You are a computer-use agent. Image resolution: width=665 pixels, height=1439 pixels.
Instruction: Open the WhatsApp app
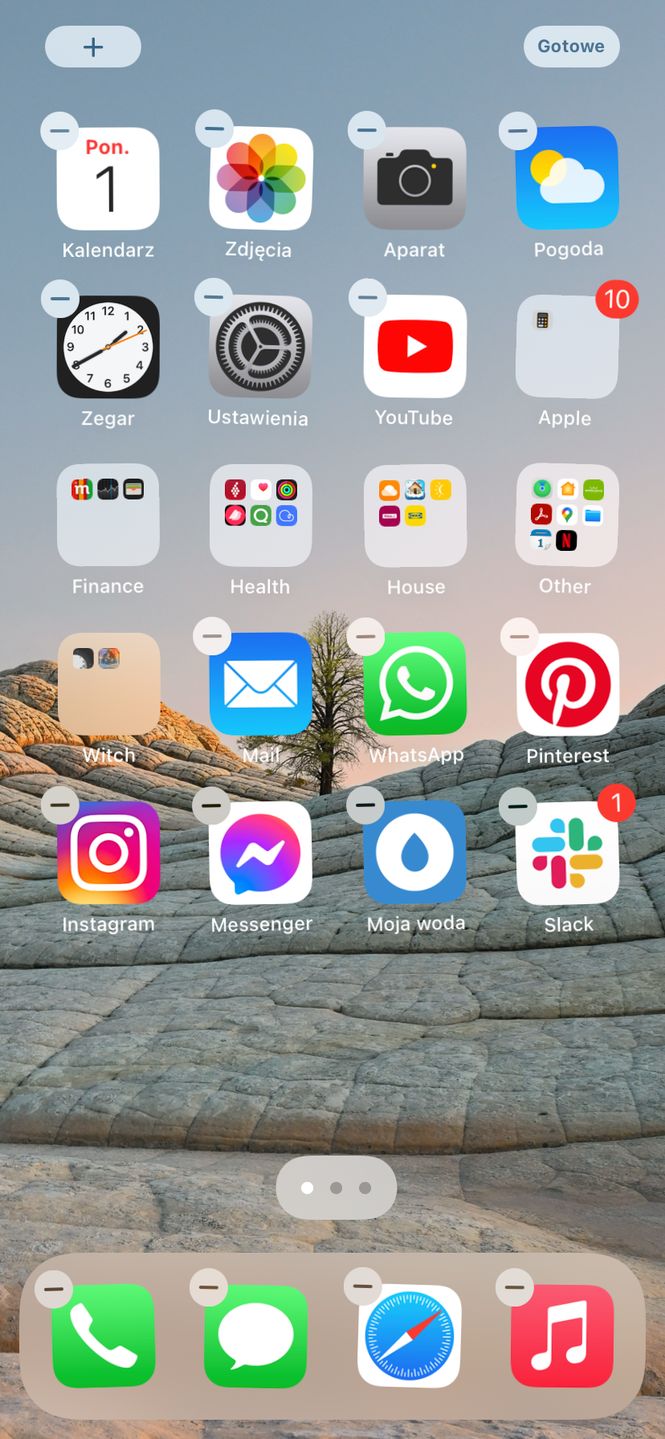[415, 684]
